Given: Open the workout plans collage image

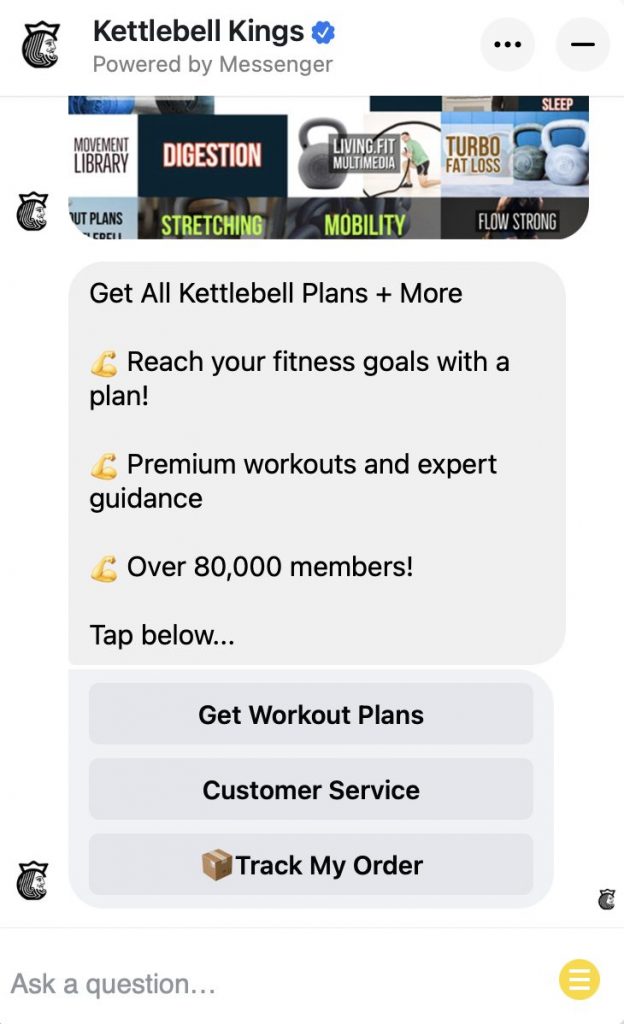Looking at the screenshot, I should [x=328, y=168].
